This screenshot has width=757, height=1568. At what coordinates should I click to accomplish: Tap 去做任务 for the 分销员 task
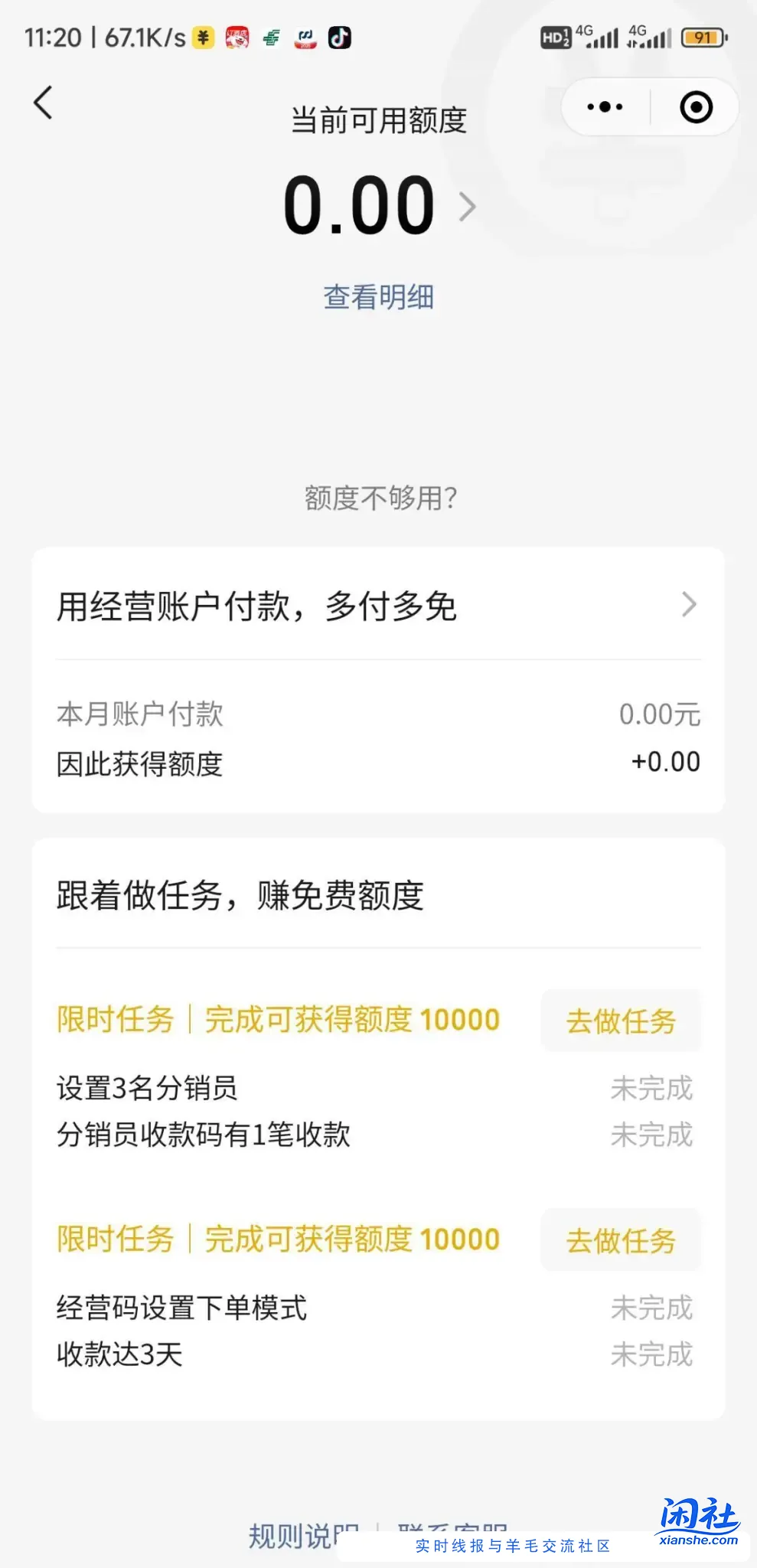[x=622, y=1021]
